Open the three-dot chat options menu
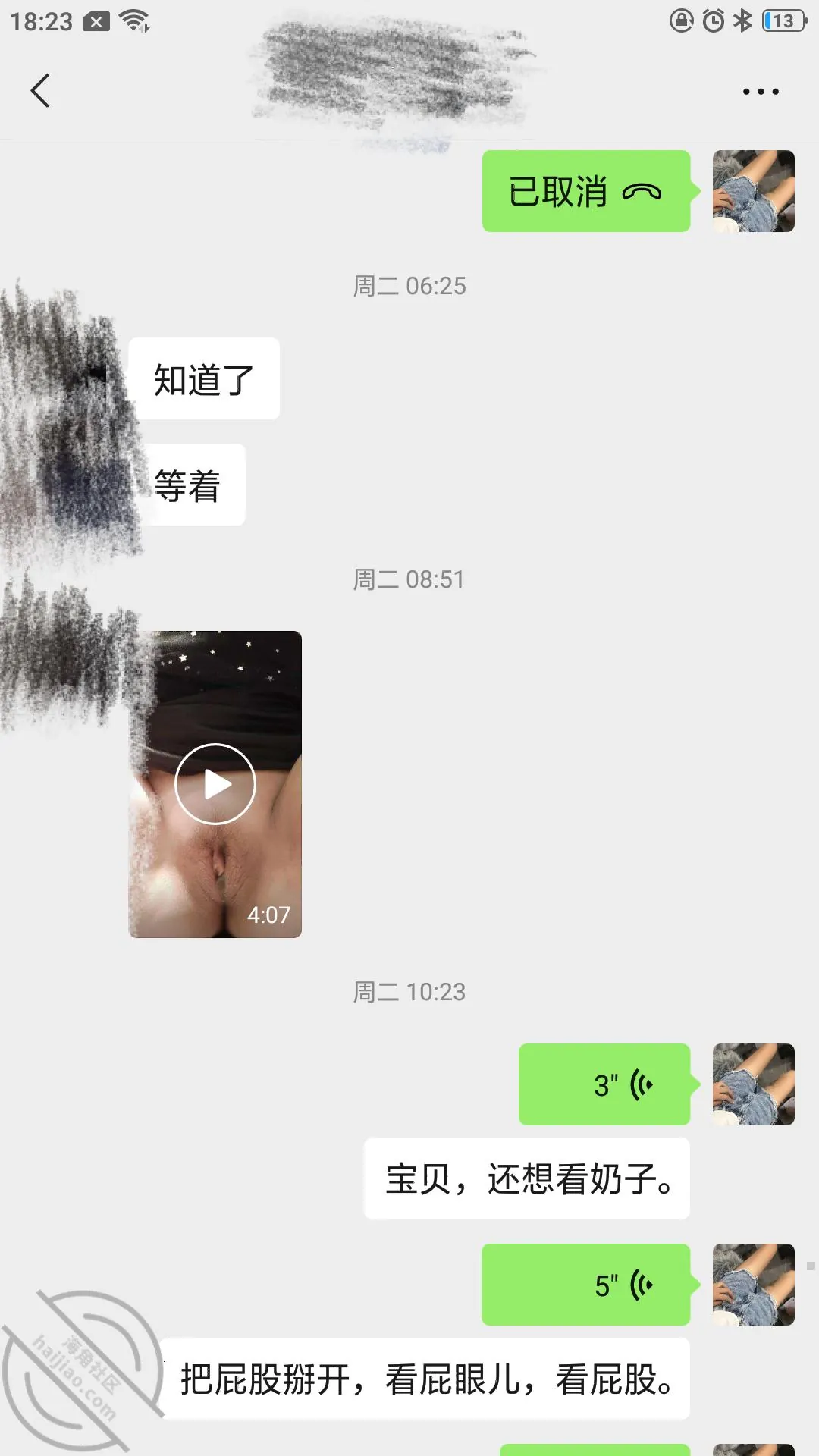This screenshot has width=819, height=1456. pos(761,92)
